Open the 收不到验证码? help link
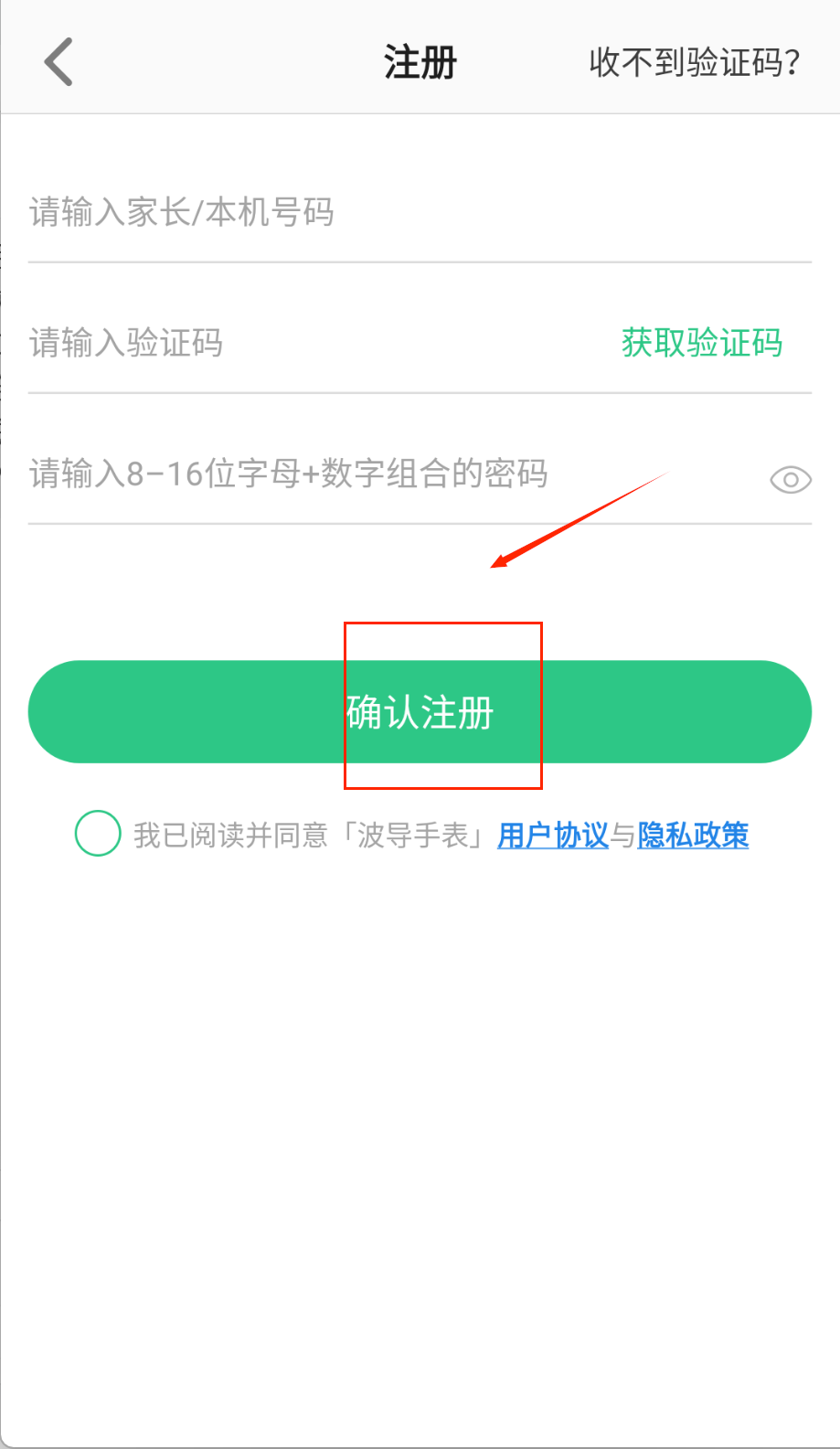840x1449 pixels. pos(695,62)
